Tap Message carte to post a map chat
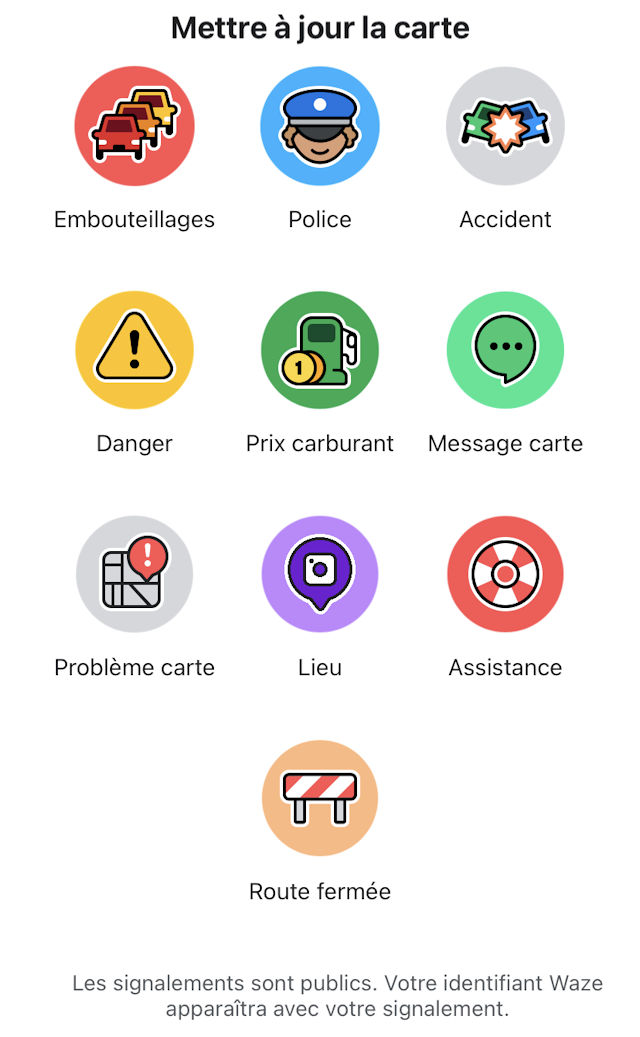 [505, 351]
